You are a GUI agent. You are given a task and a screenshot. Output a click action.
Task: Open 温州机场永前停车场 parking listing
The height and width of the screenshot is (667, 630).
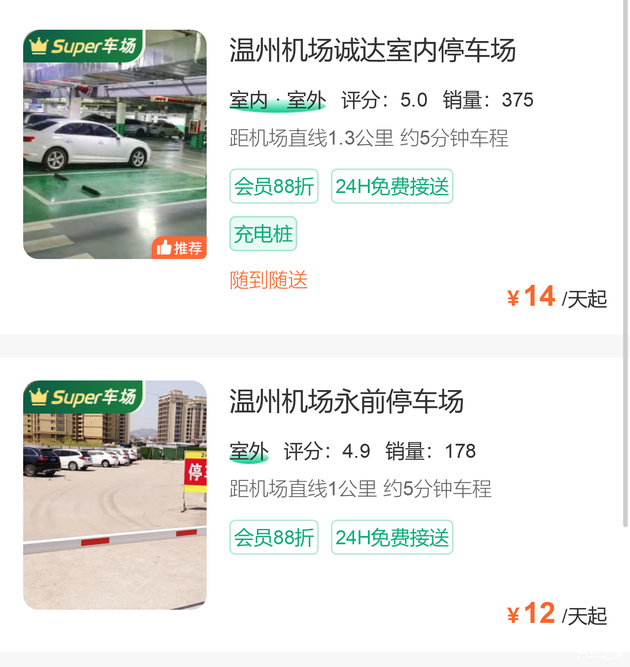pos(346,402)
